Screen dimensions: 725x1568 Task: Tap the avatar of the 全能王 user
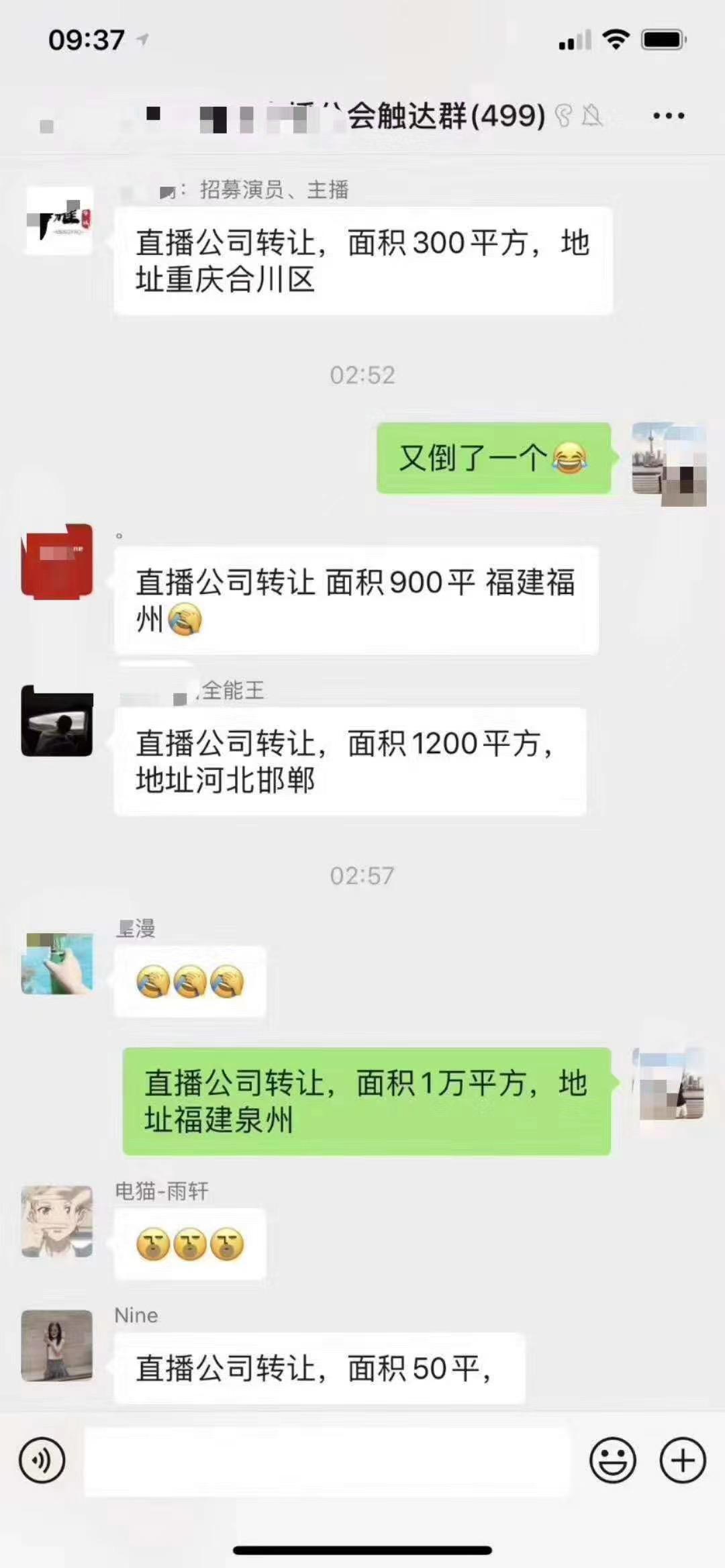pyautogui.click(x=57, y=721)
